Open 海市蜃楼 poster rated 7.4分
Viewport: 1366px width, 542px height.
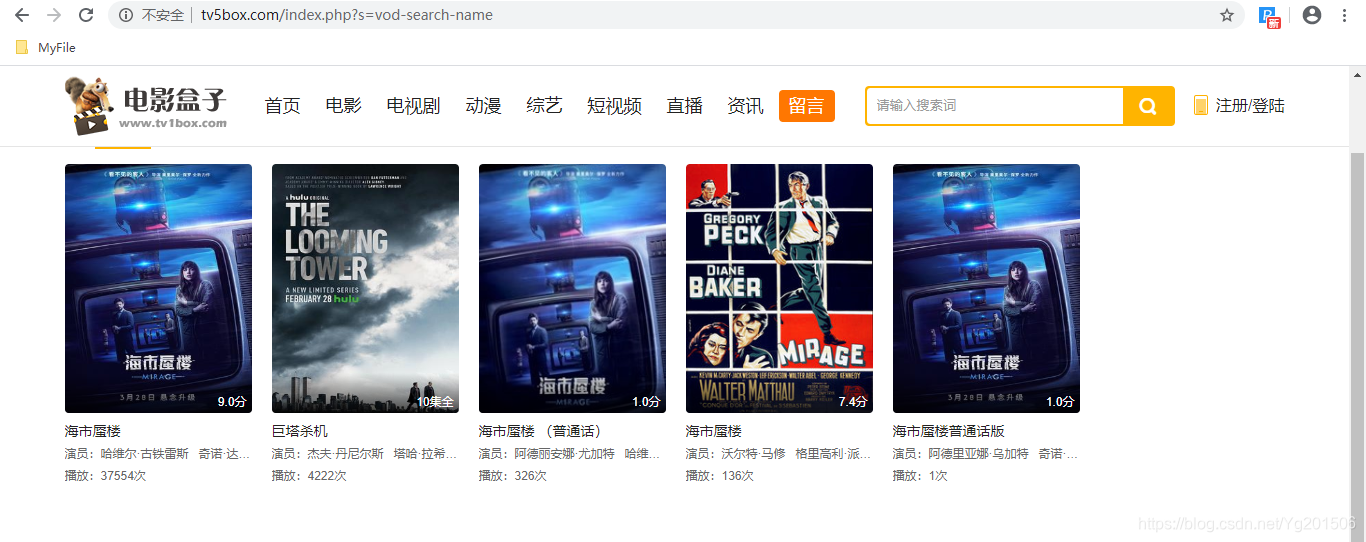(x=779, y=288)
